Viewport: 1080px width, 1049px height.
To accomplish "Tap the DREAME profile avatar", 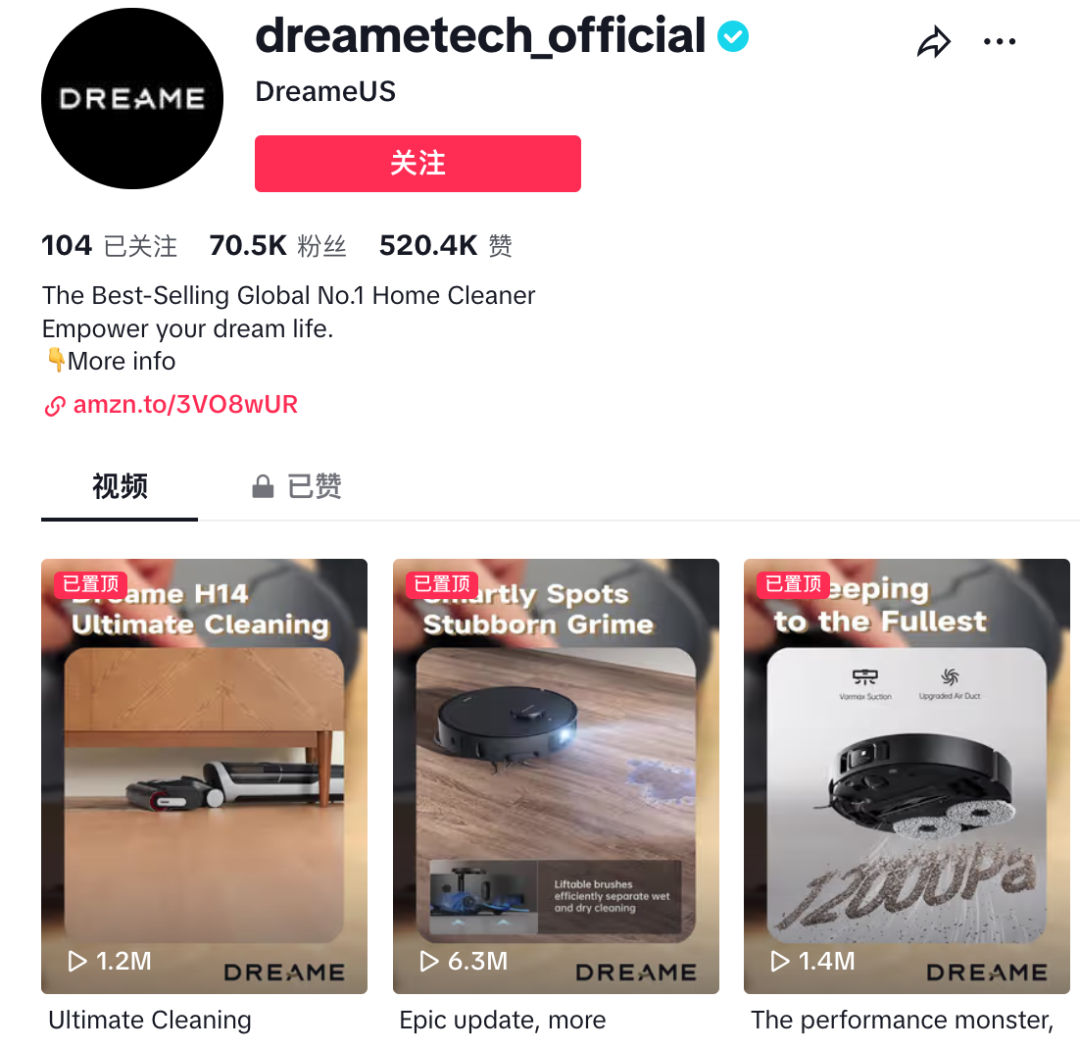I will click(x=131, y=98).
